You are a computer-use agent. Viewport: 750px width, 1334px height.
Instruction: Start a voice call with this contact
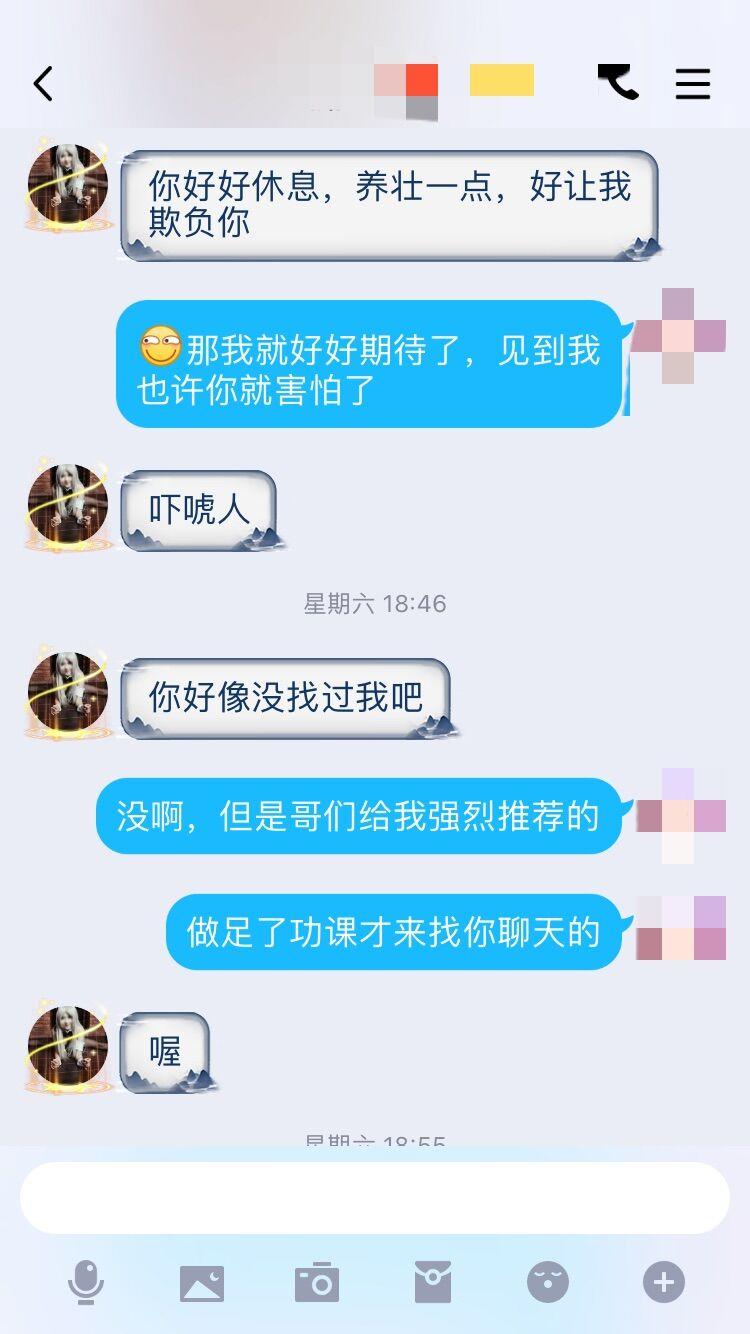618,82
